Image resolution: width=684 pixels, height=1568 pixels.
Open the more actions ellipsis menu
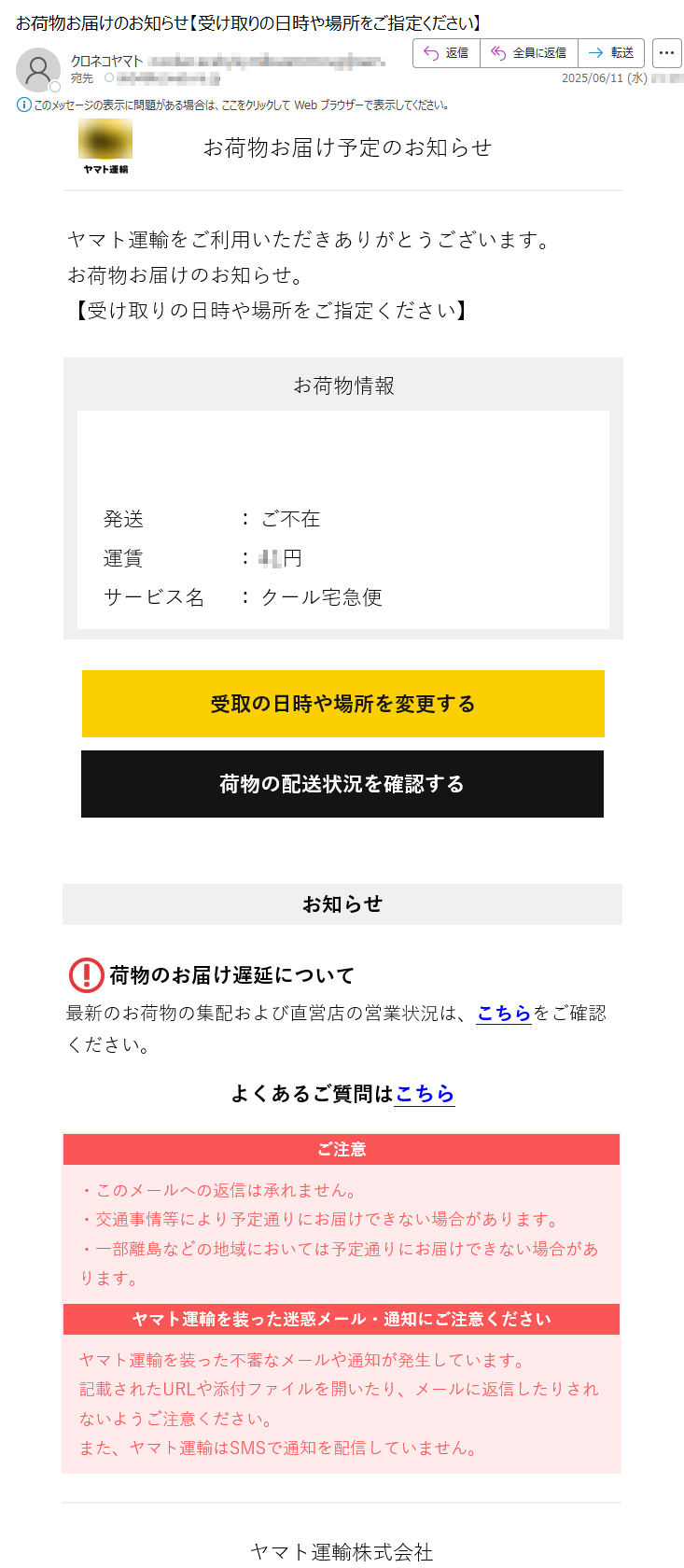tap(666, 53)
